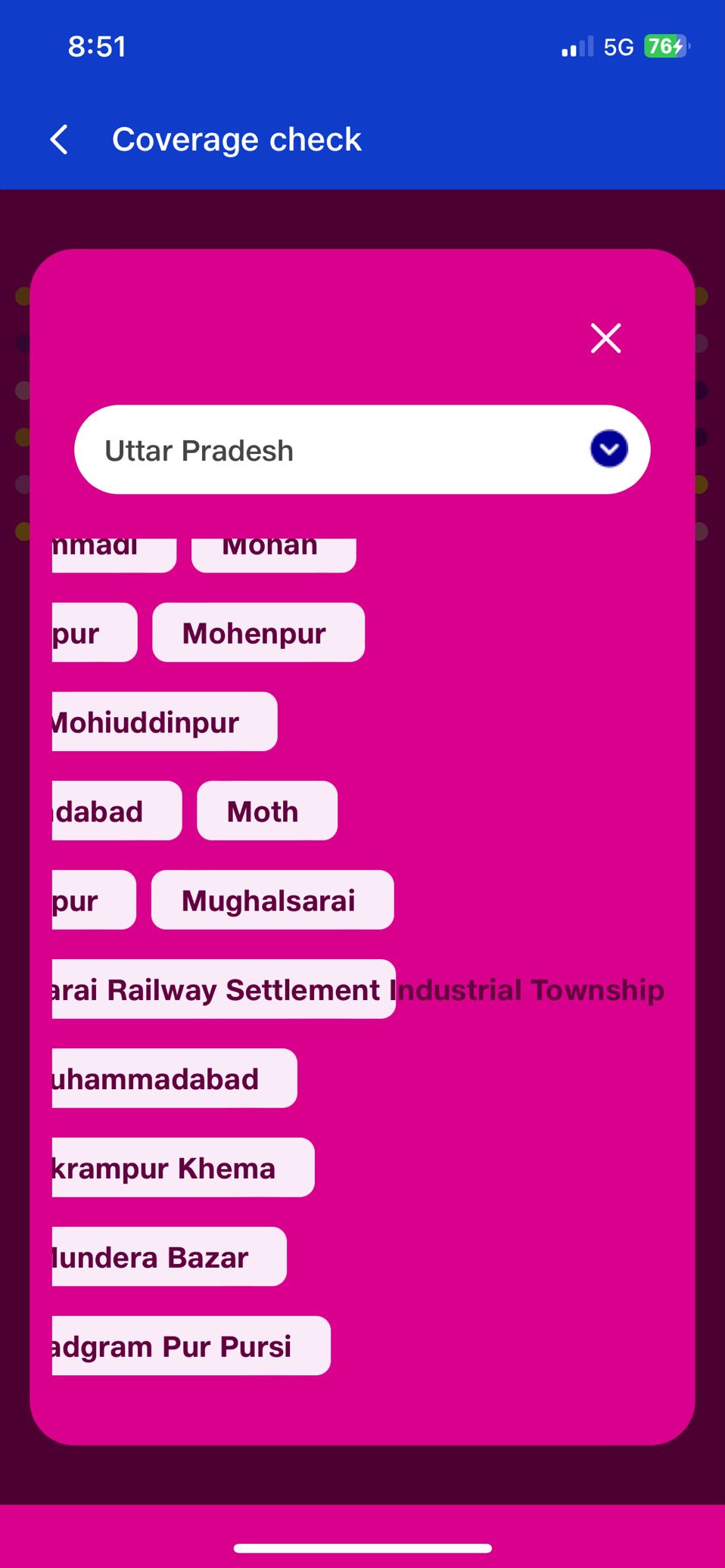
Task: Select the chip ending in uhammadabad
Action: pos(174,1079)
